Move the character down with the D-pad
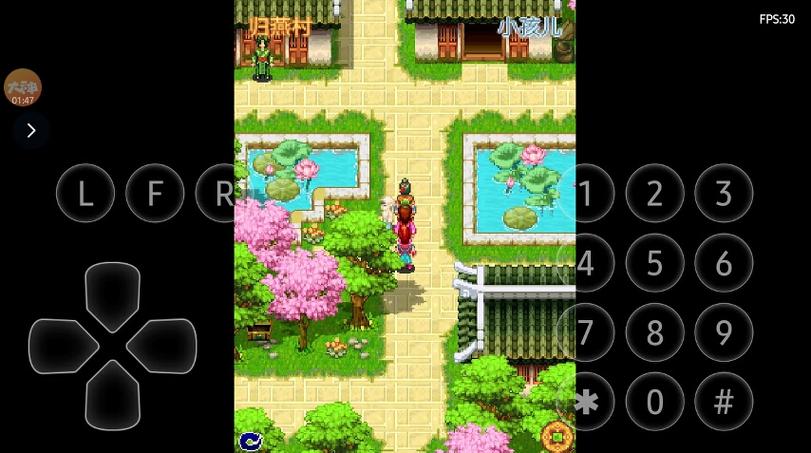 (113, 397)
